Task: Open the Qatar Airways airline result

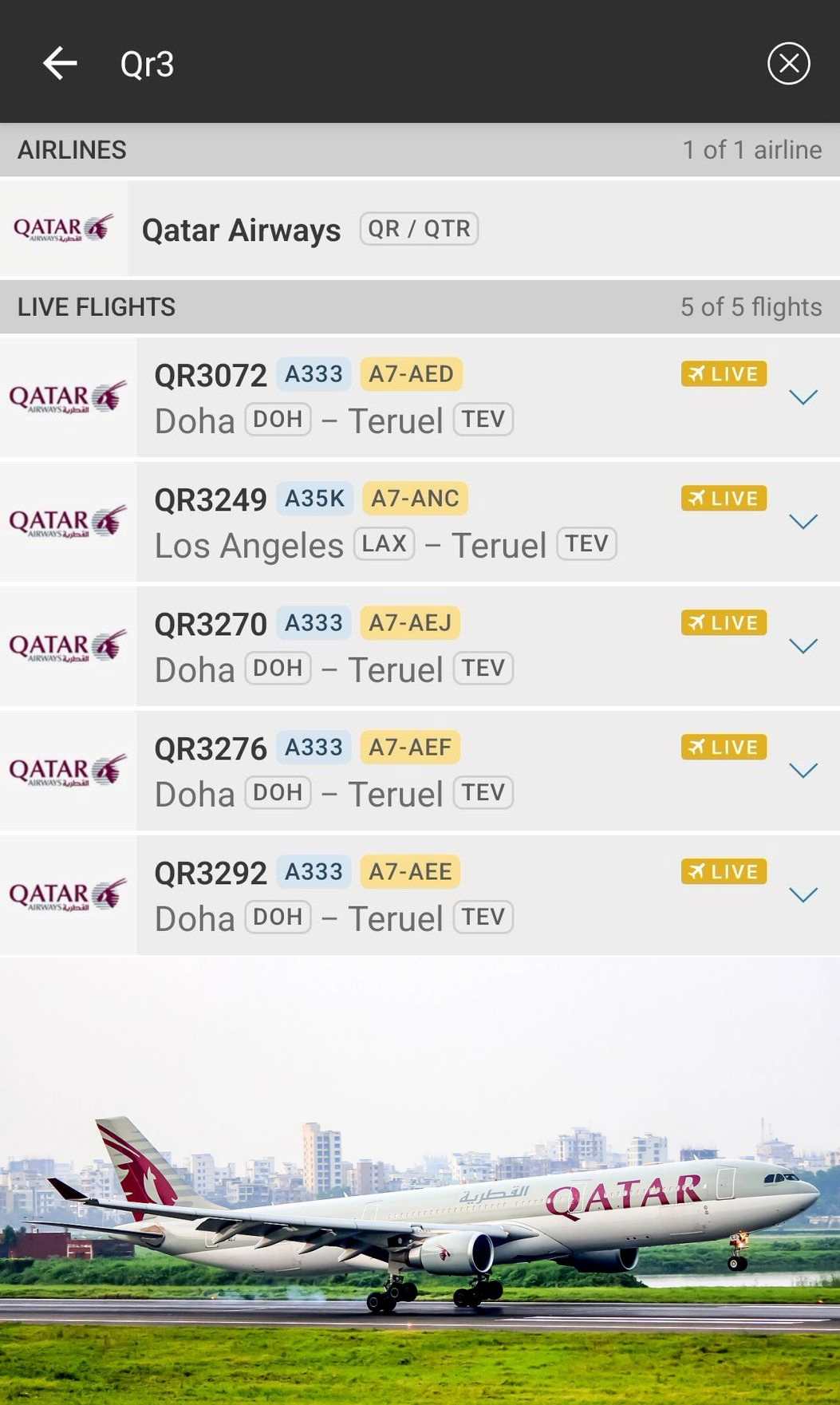Action: [x=420, y=229]
